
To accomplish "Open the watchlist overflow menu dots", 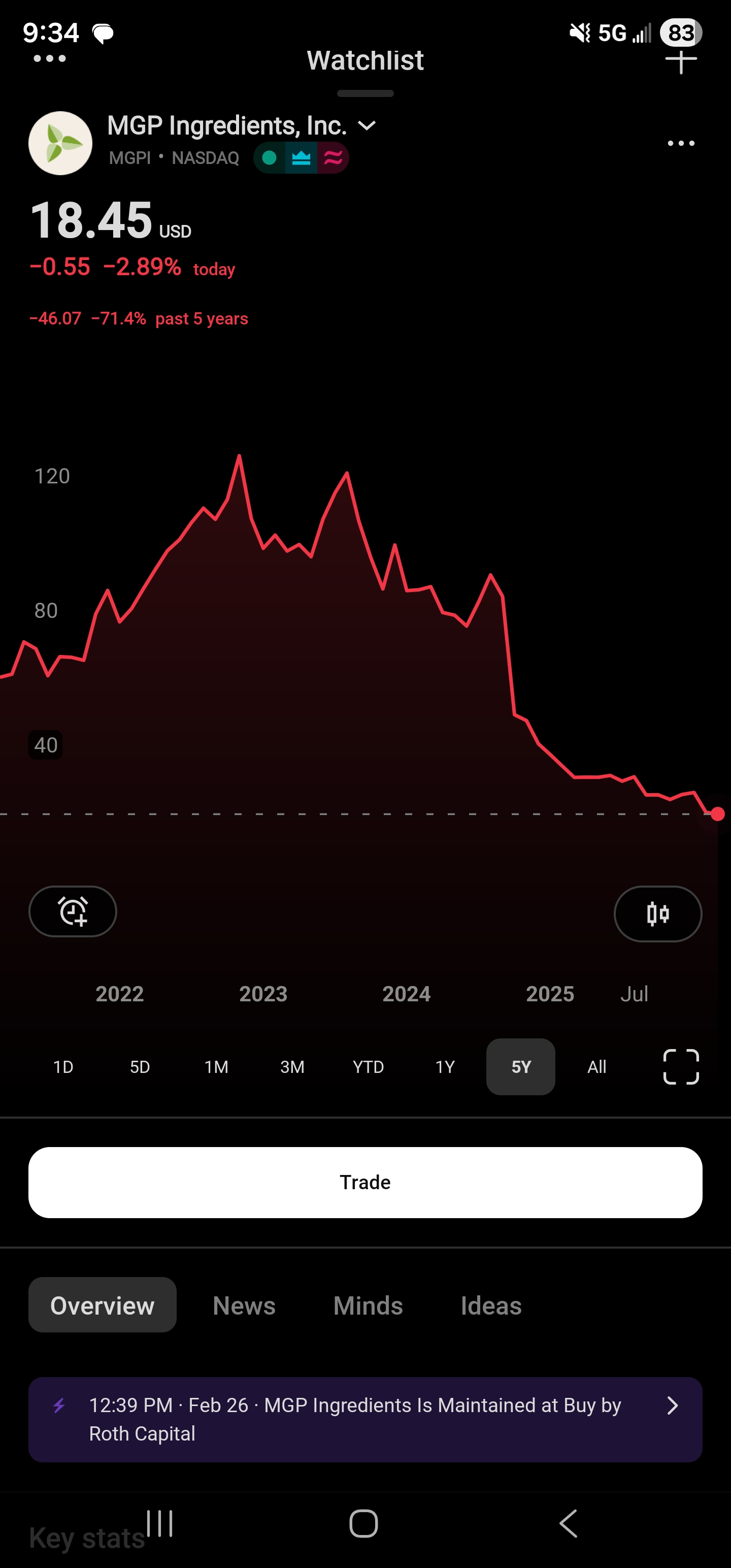I will [x=50, y=59].
